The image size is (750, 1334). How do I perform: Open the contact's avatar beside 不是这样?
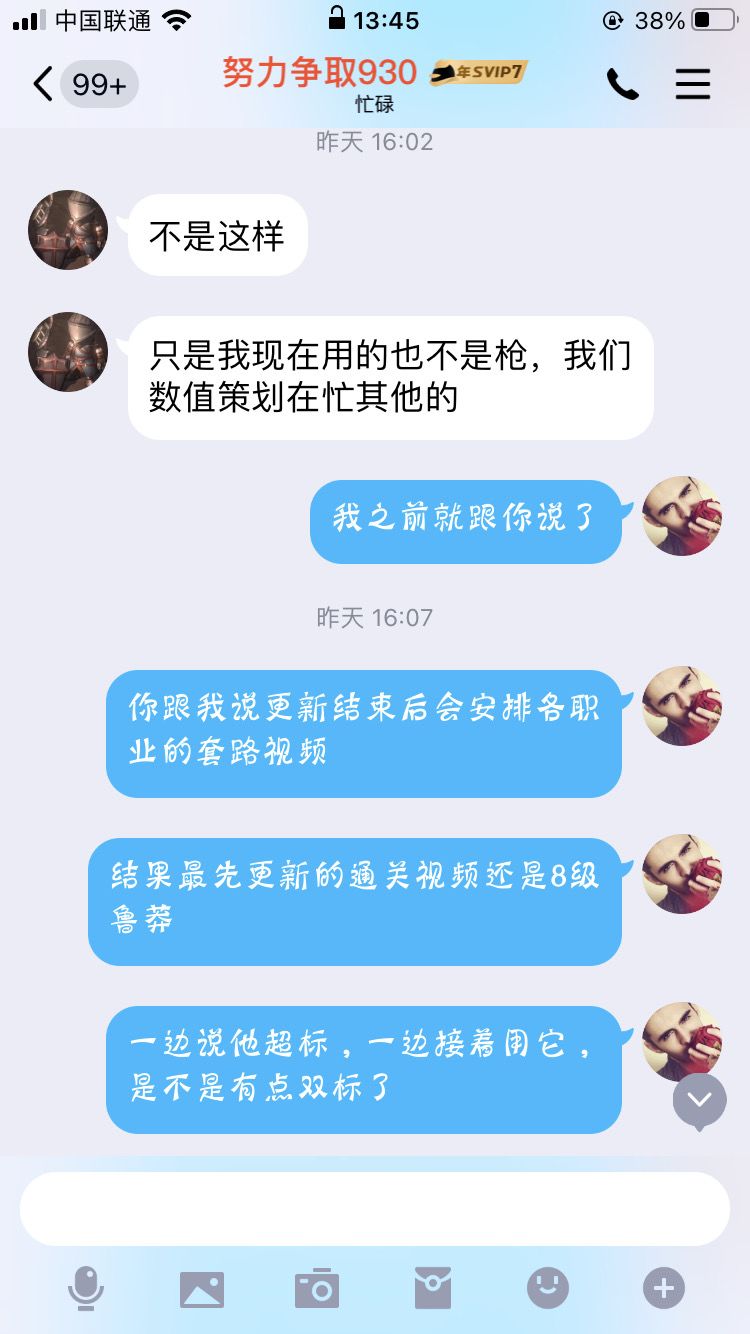(x=67, y=230)
